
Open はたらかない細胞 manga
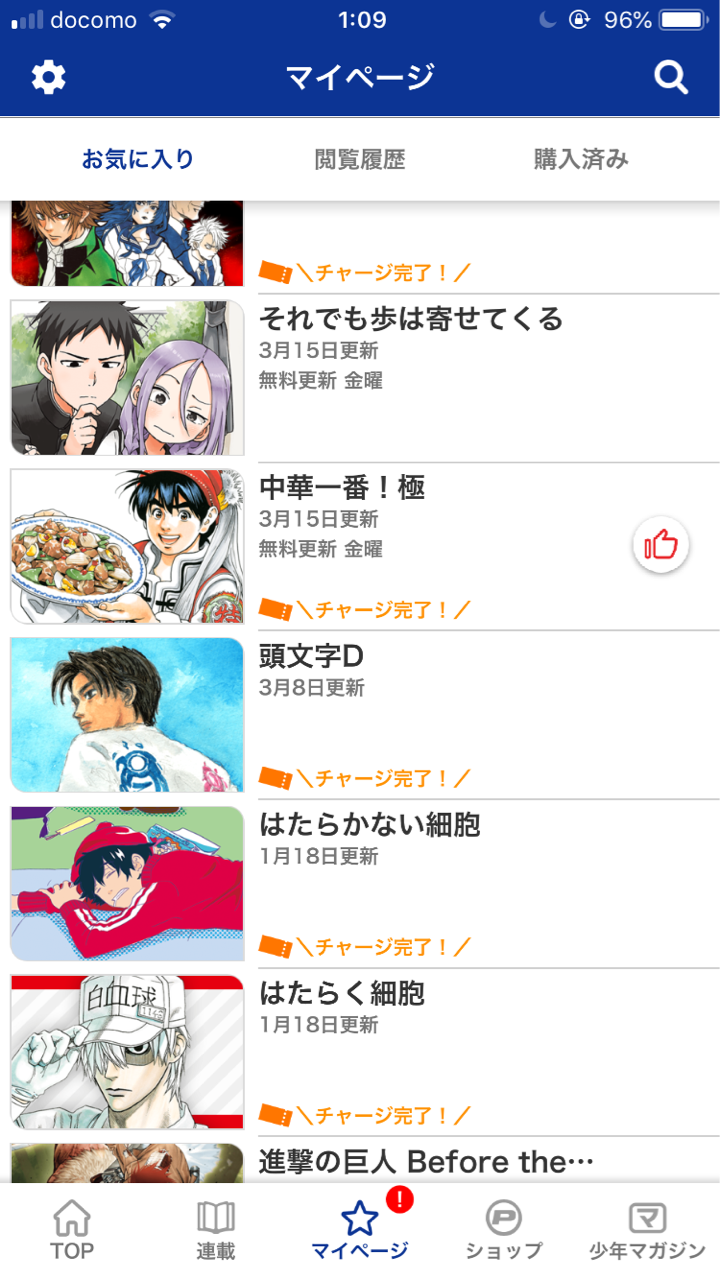coord(370,825)
